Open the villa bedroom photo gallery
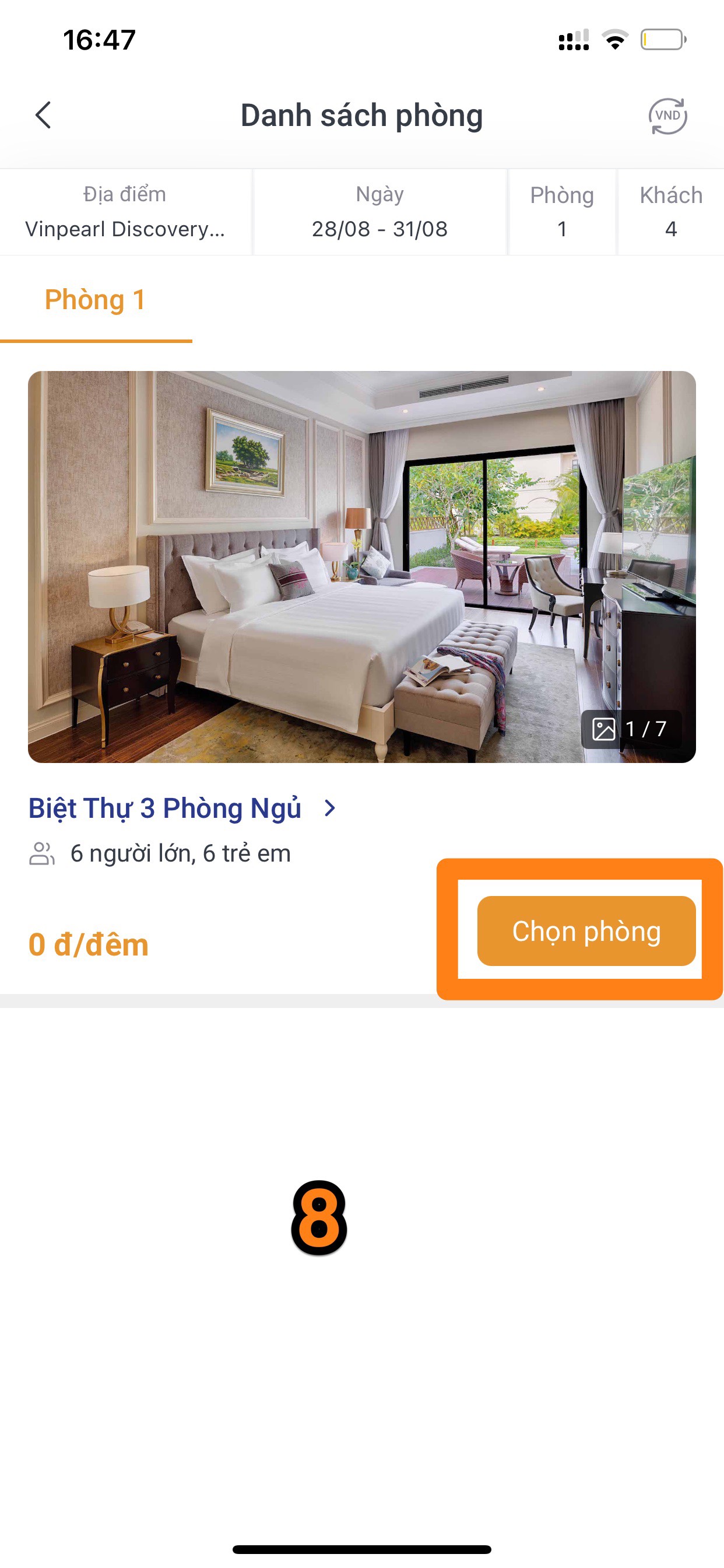Image resolution: width=724 pixels, height=1568 pixels. pos(361,566)
